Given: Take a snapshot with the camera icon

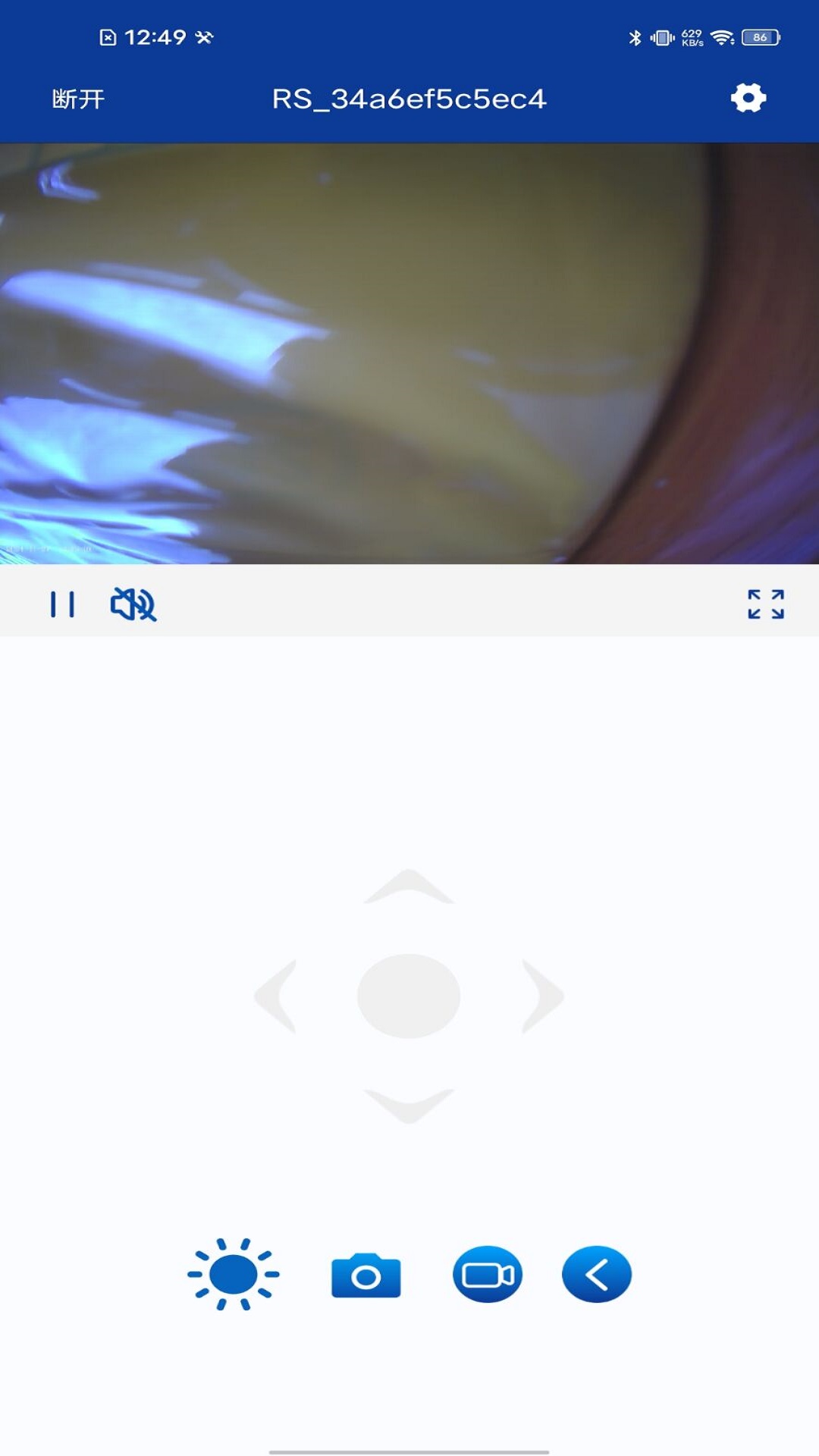Looking at the screenshot, I should click(x=366, y=1276).
